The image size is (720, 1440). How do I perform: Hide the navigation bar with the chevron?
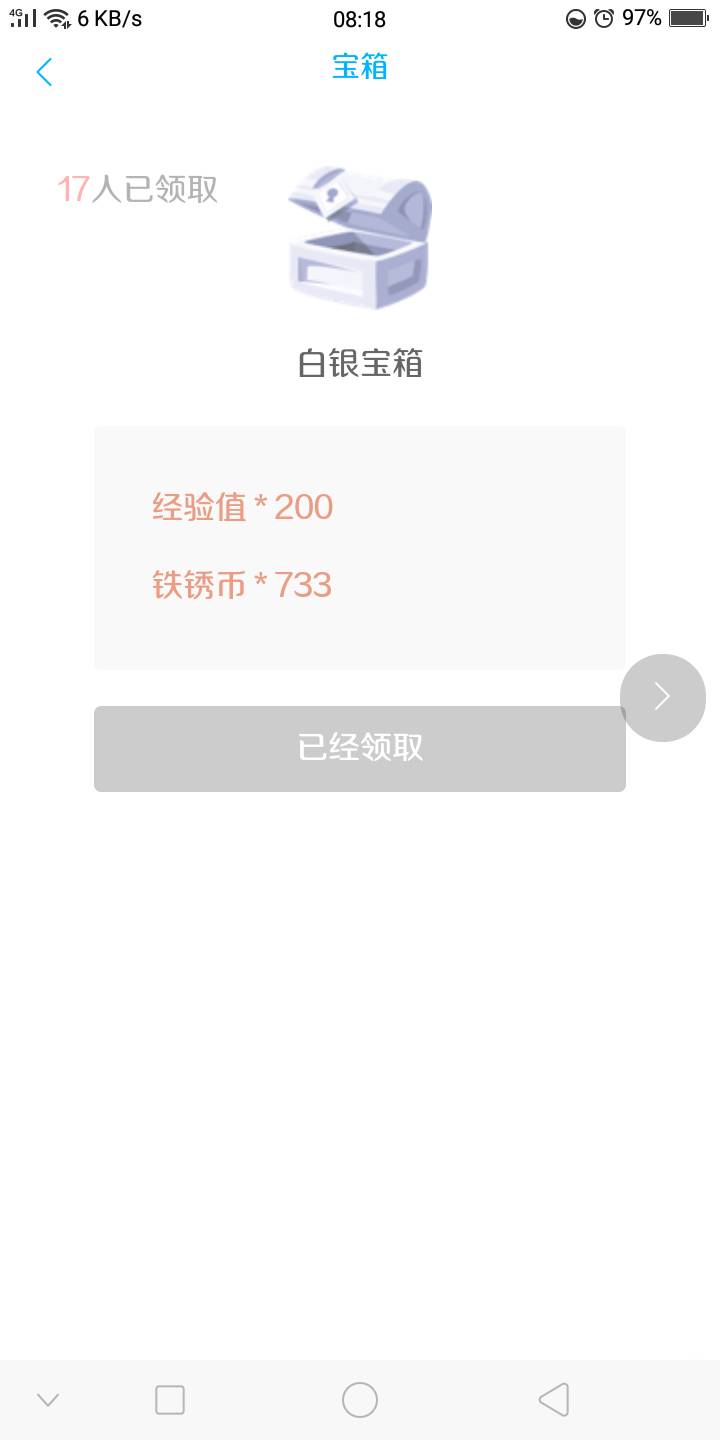pyautogui.click(x=48, y=1400)
